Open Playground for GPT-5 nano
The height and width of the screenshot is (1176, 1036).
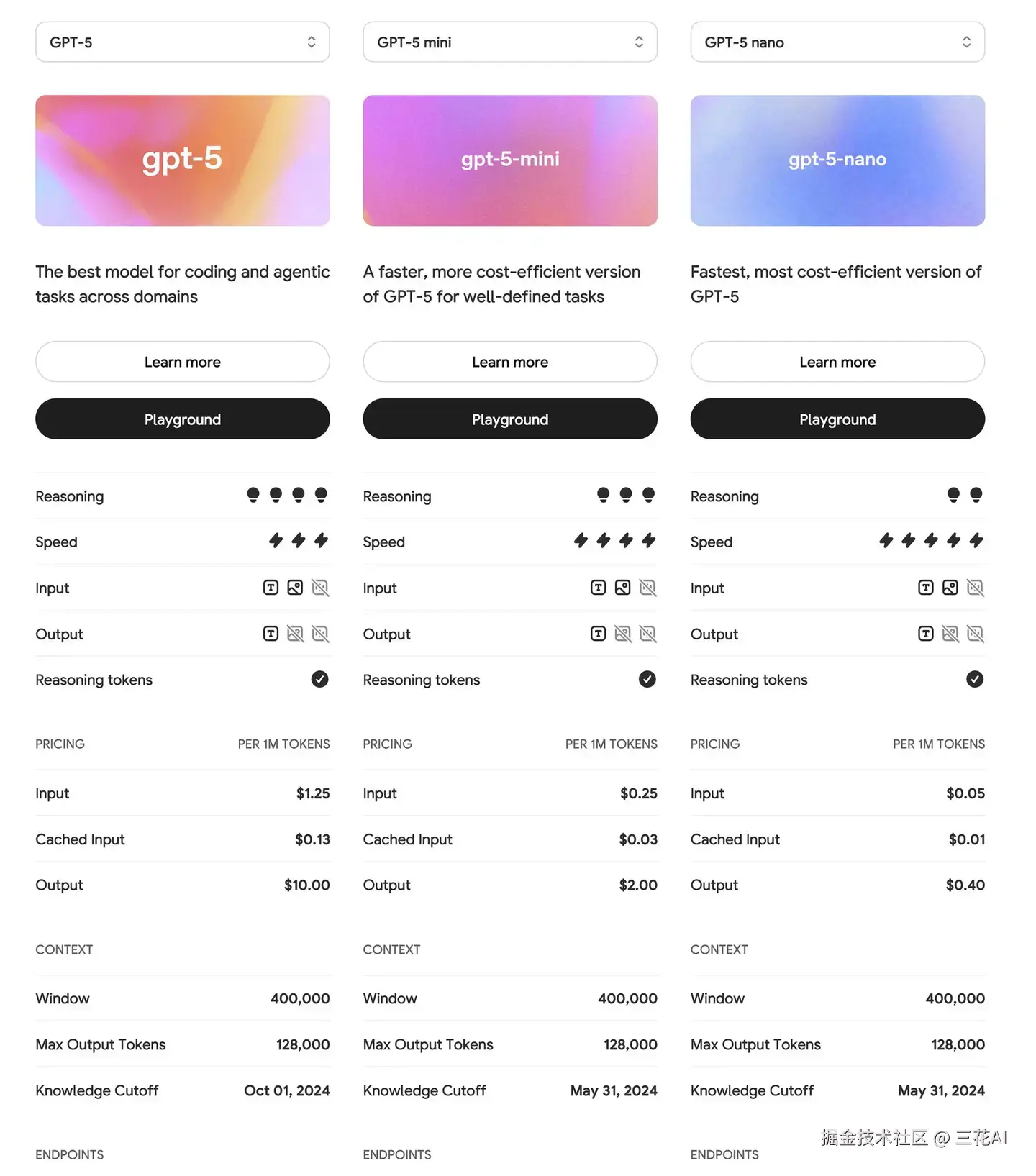point(837,419)
